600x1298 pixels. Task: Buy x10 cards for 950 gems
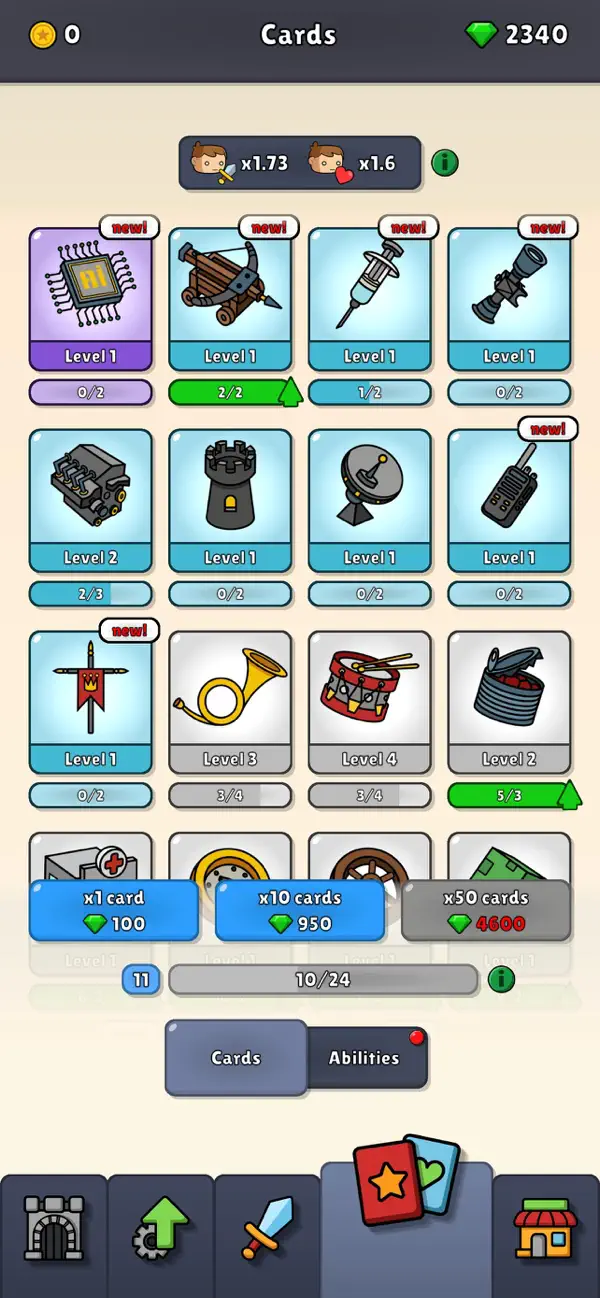[x=300, y=911]
